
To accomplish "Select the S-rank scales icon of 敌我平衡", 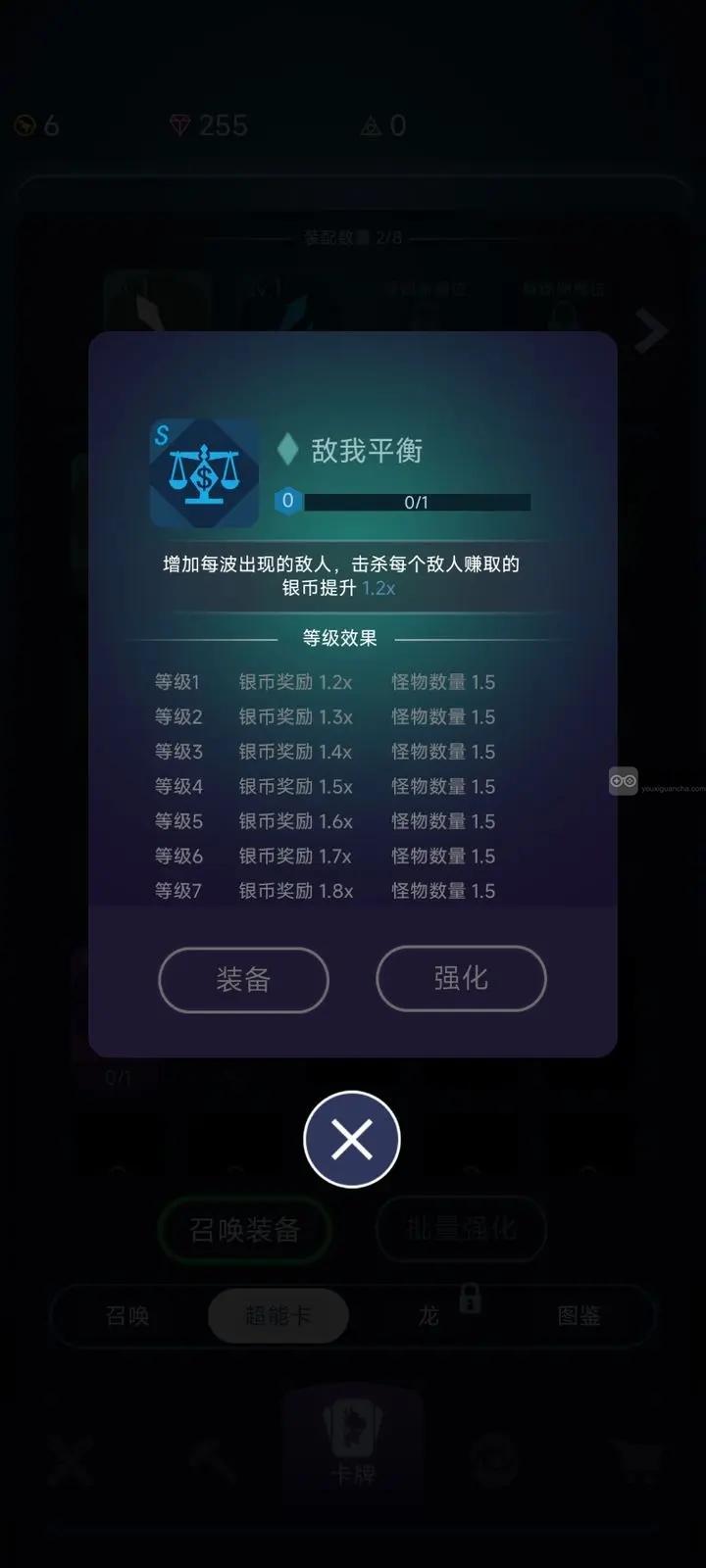I will (204, 474).
